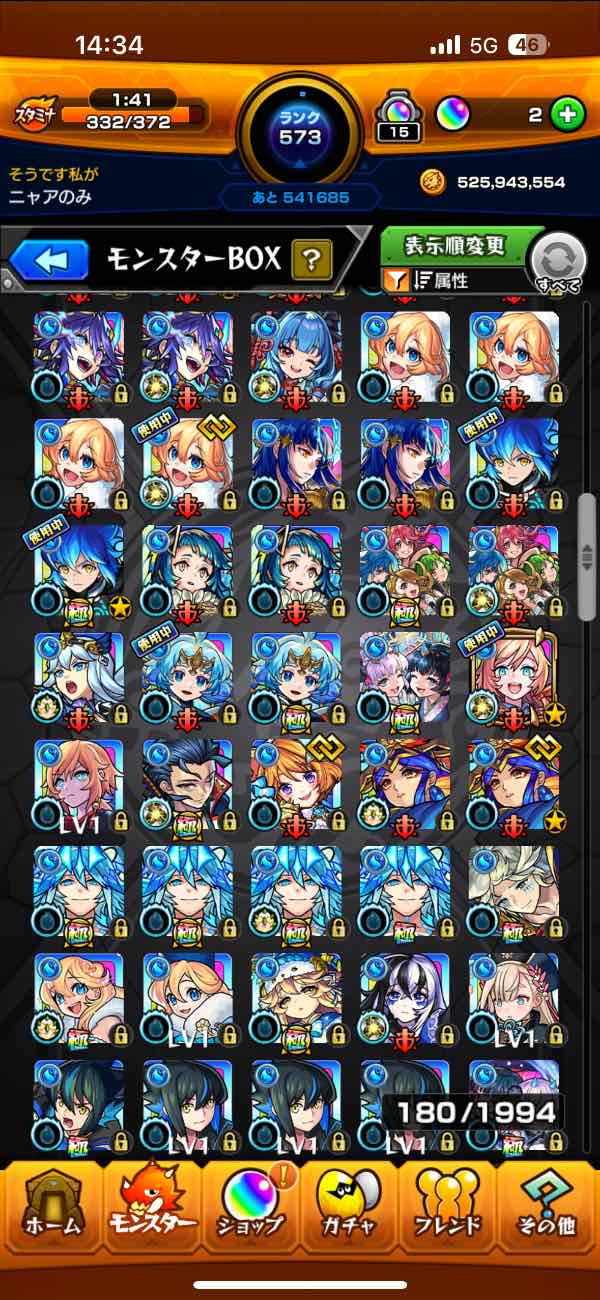Tap 表示順変更 to change display order
The width and height of the screenshot is (600, 1300).
[455, 245]
